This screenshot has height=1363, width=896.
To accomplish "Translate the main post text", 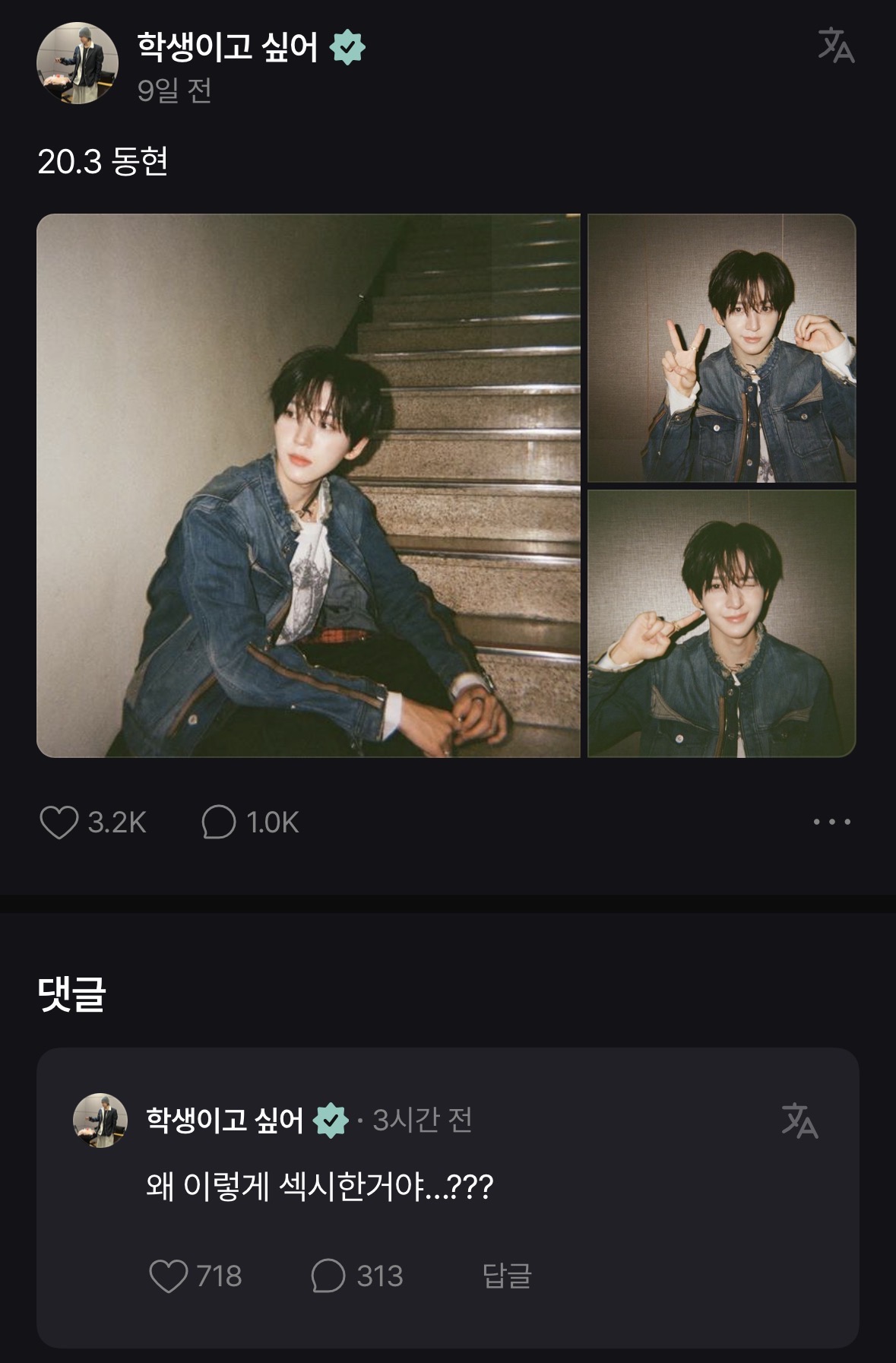I will 836,46.
